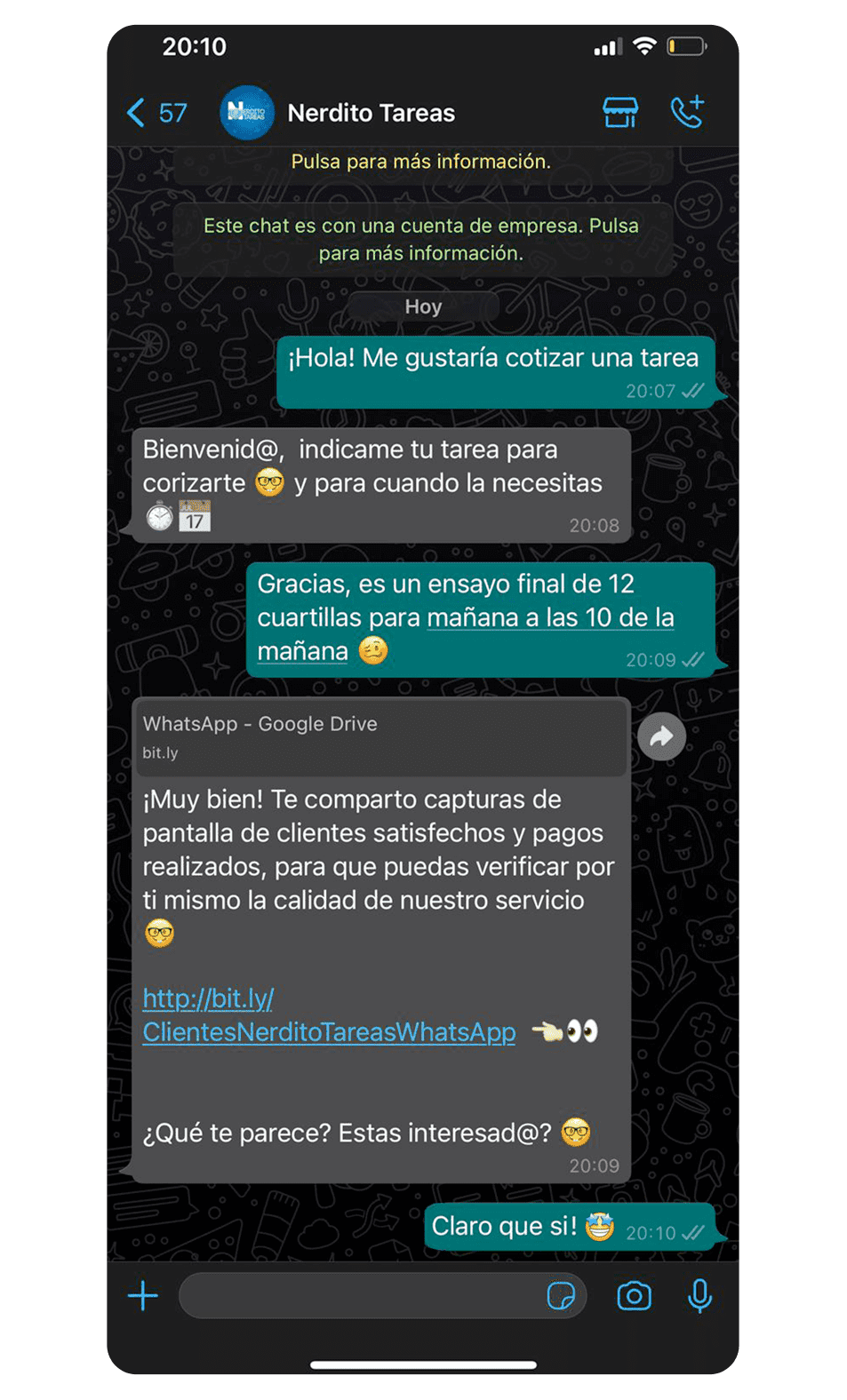The image size is (847, 1400).
Task: Open the camera to send a photo
Action: (x=634, y=1296)
